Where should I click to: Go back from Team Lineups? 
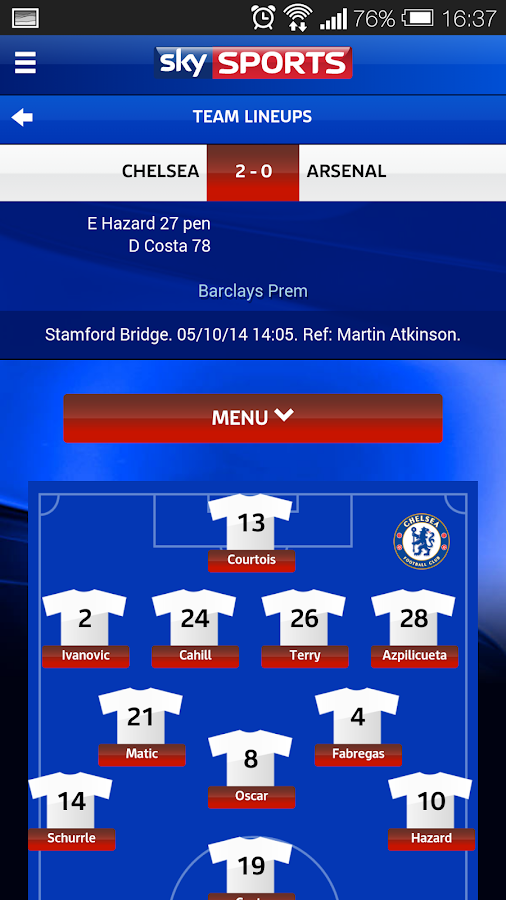[22, 118]
